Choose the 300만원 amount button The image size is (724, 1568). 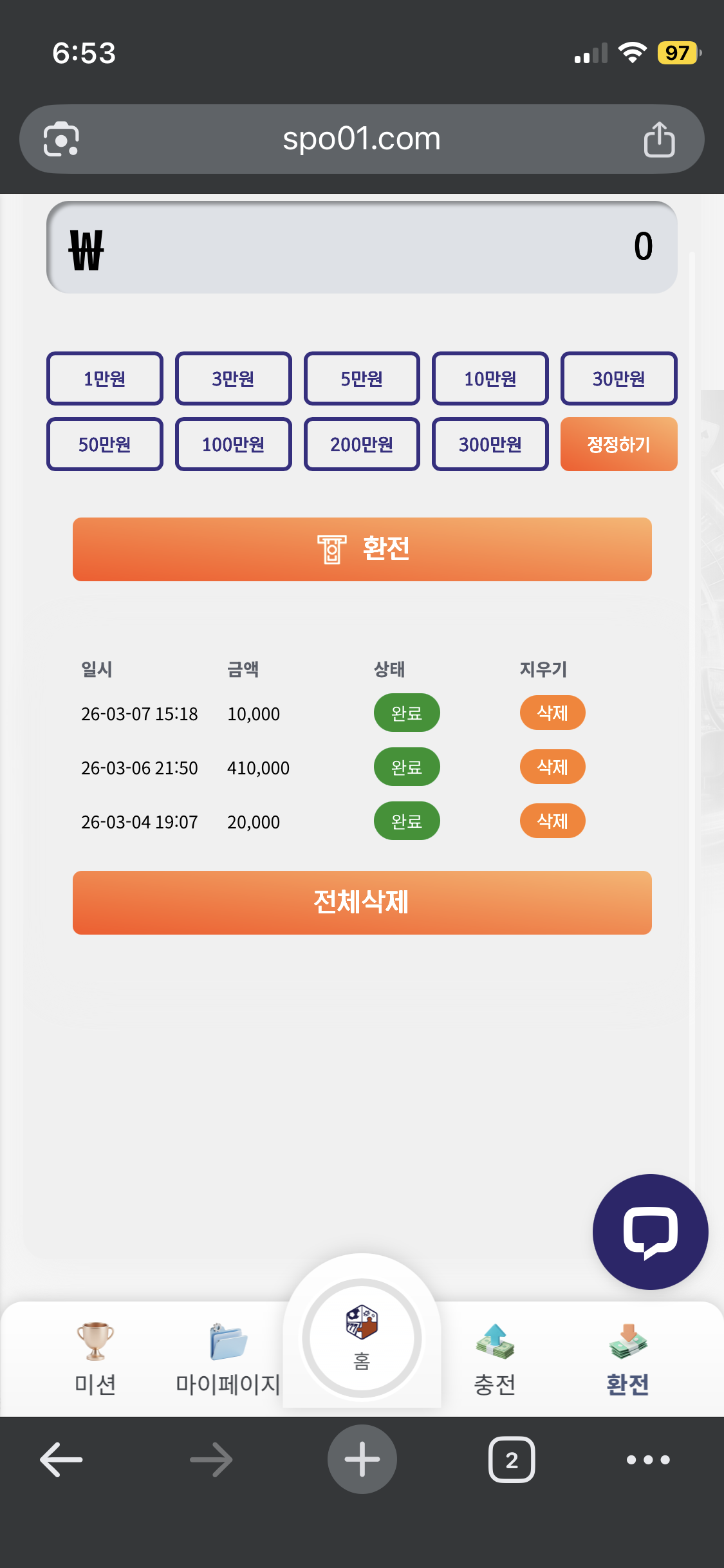490,444
